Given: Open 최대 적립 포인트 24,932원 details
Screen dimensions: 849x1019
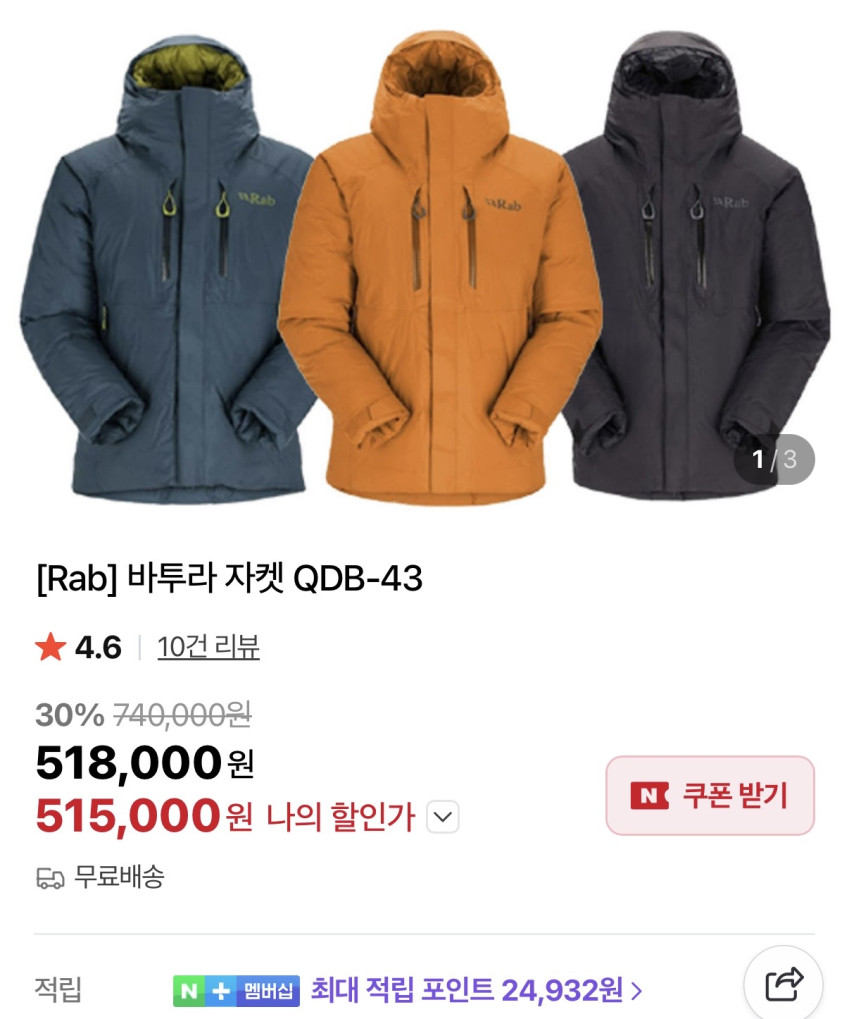Looking at the screenshot, I should point(476,990).
